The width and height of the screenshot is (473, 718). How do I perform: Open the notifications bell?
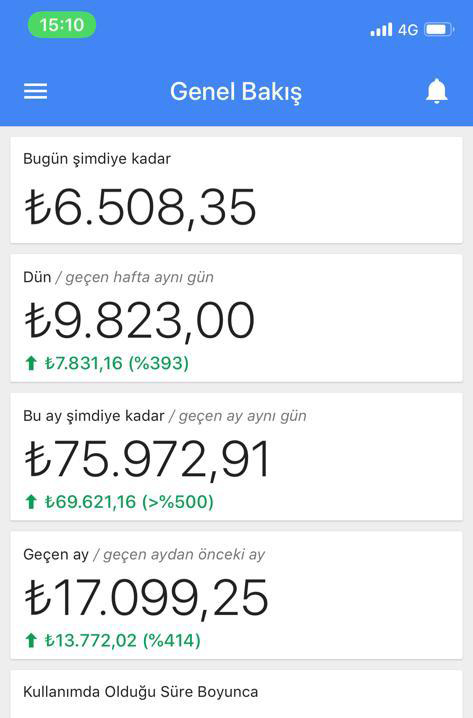click(x=436, y=91)
